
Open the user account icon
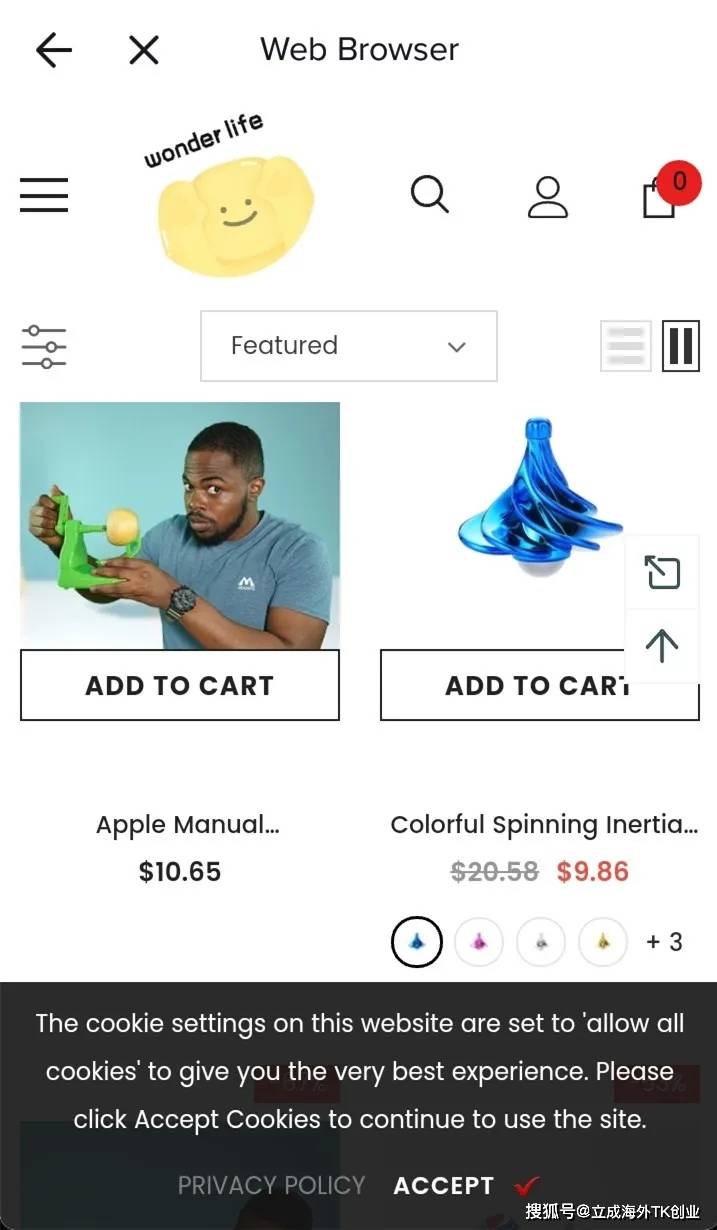(547, 196)
